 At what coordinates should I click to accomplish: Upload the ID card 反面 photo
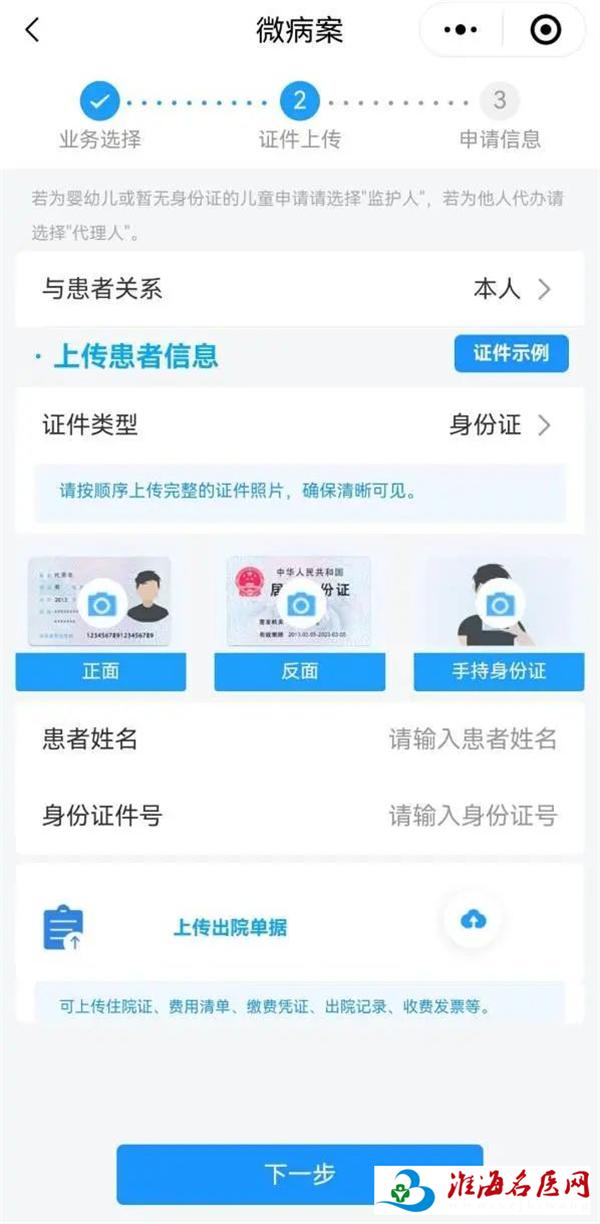pyautogui.click(x=300, y=604)
